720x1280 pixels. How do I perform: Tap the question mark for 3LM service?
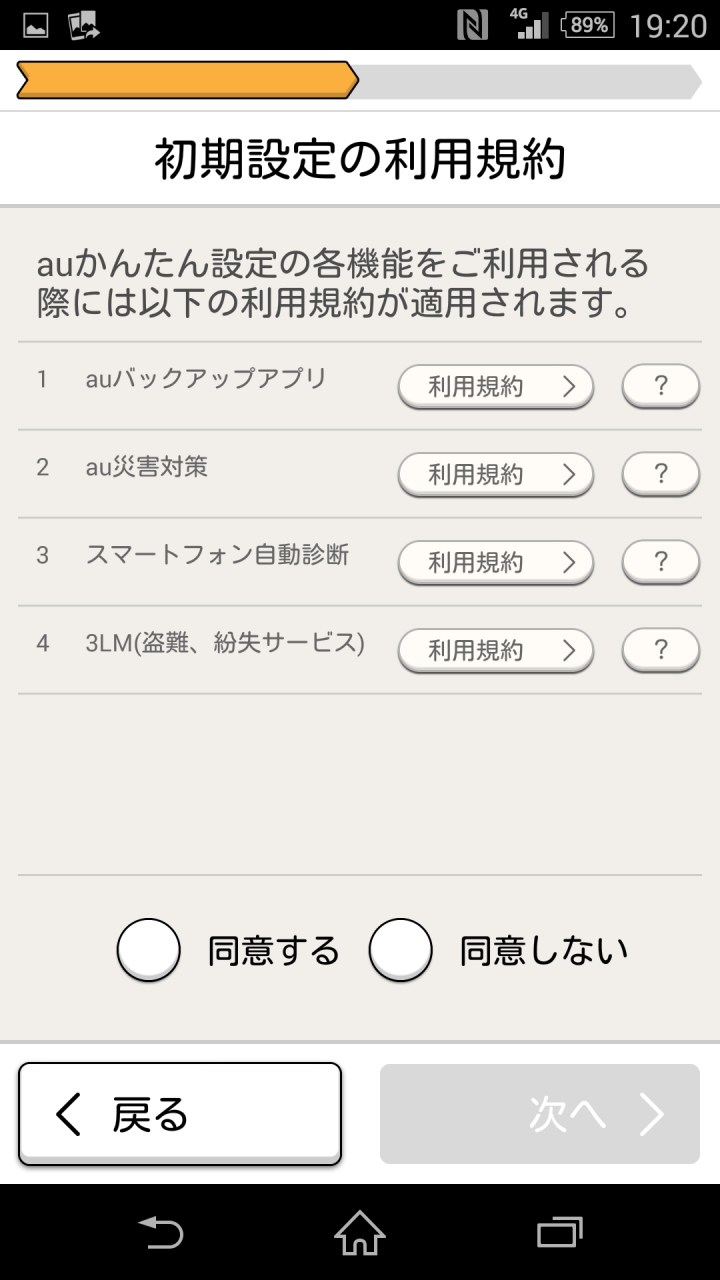(661, 651)
